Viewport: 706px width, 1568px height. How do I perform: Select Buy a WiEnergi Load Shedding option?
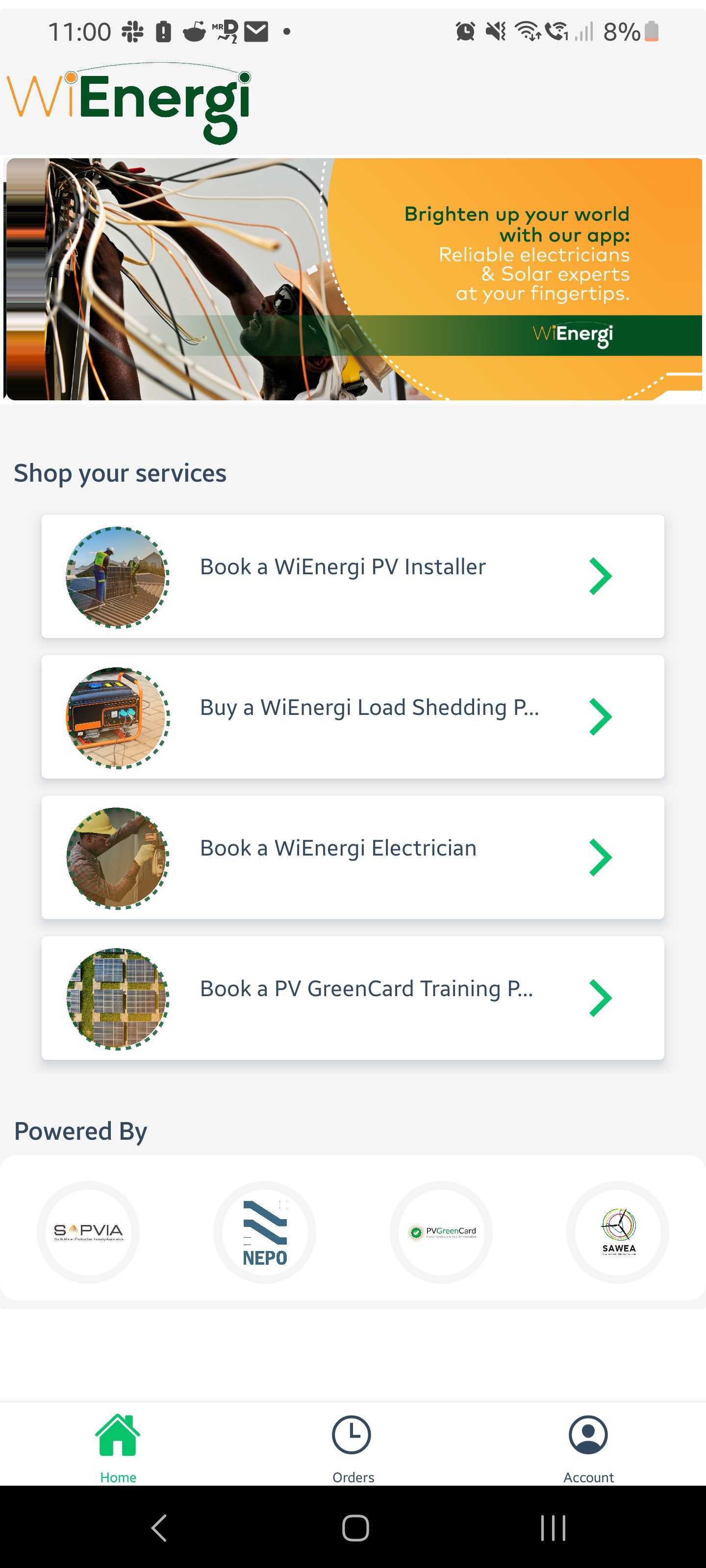click(352, 716)
